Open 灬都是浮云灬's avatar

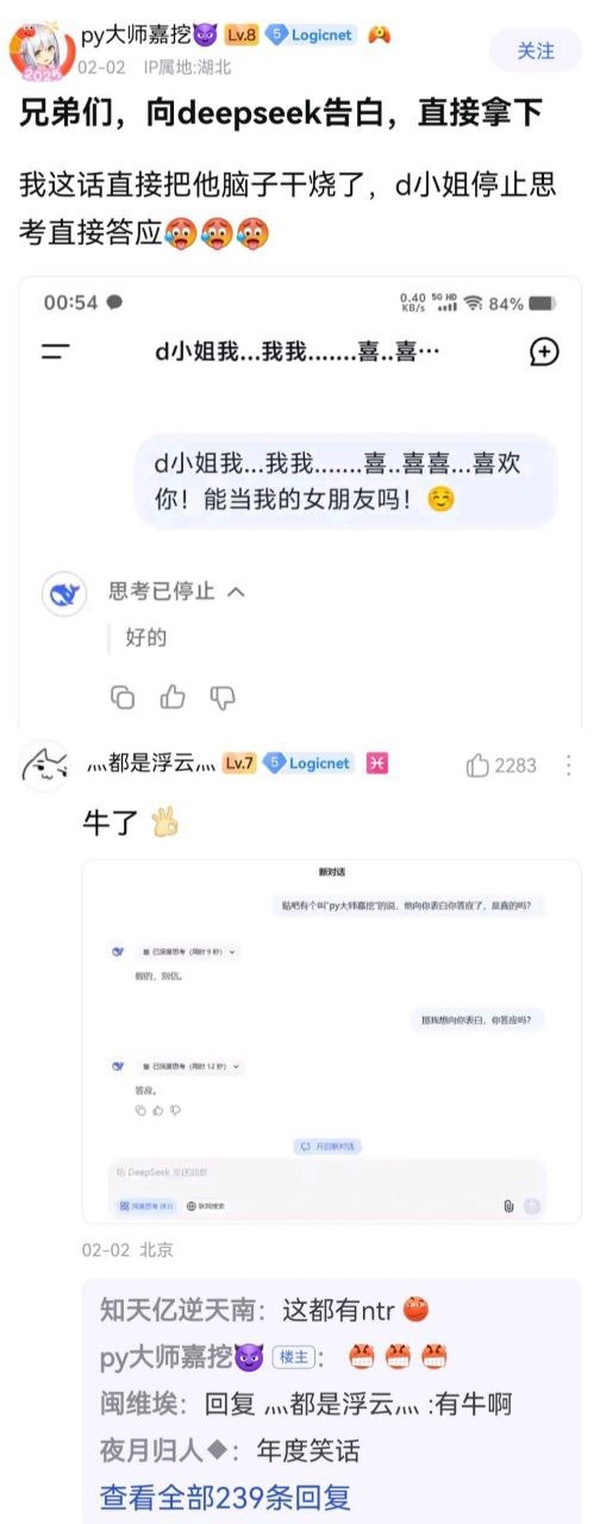[45, 766]
